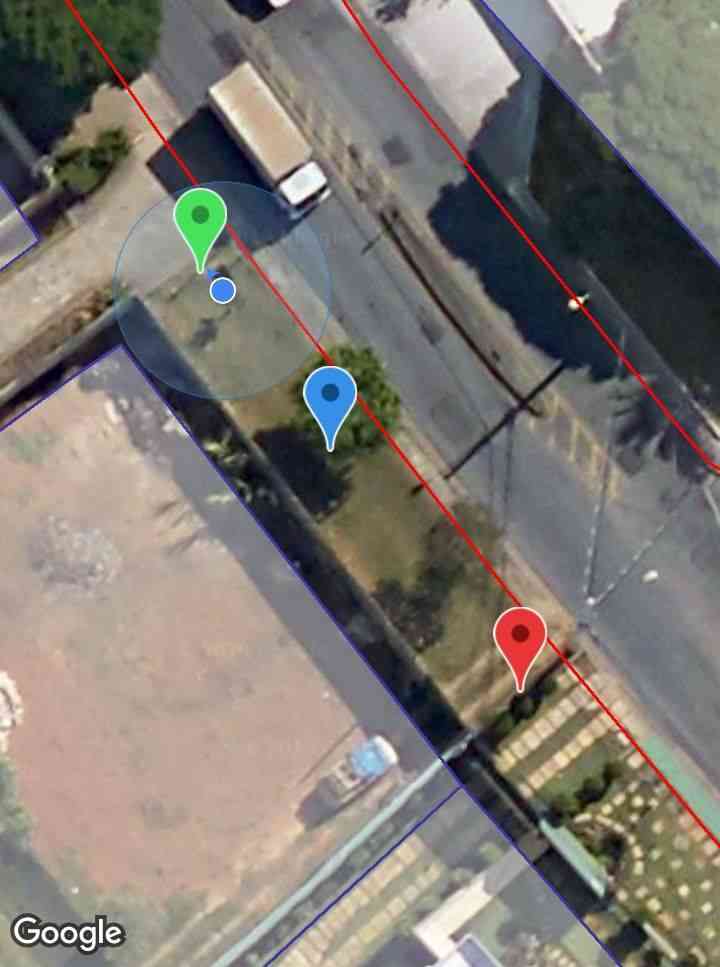Tap the blue map pin
720x967 pixels.
[330, 399]
